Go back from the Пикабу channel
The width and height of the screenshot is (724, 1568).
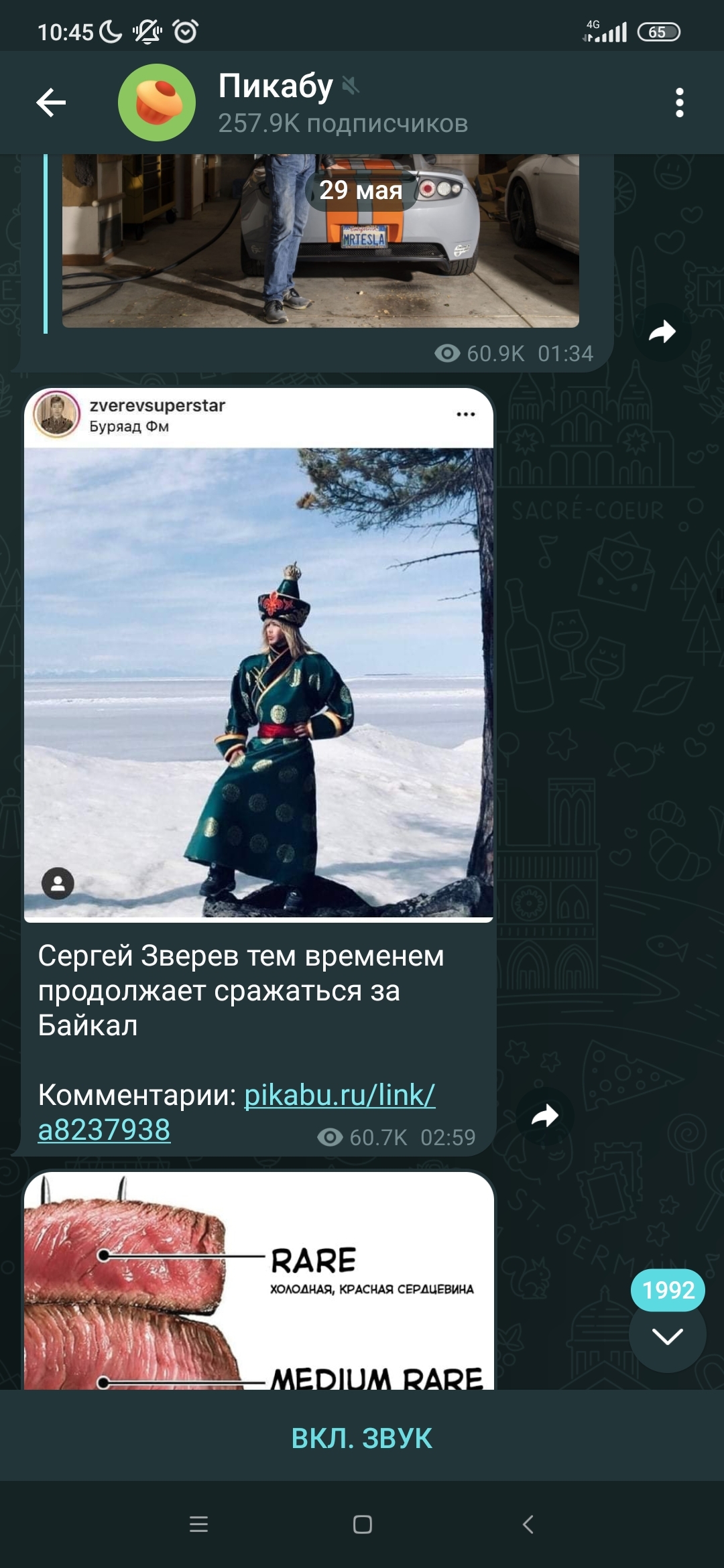point(51,103)
